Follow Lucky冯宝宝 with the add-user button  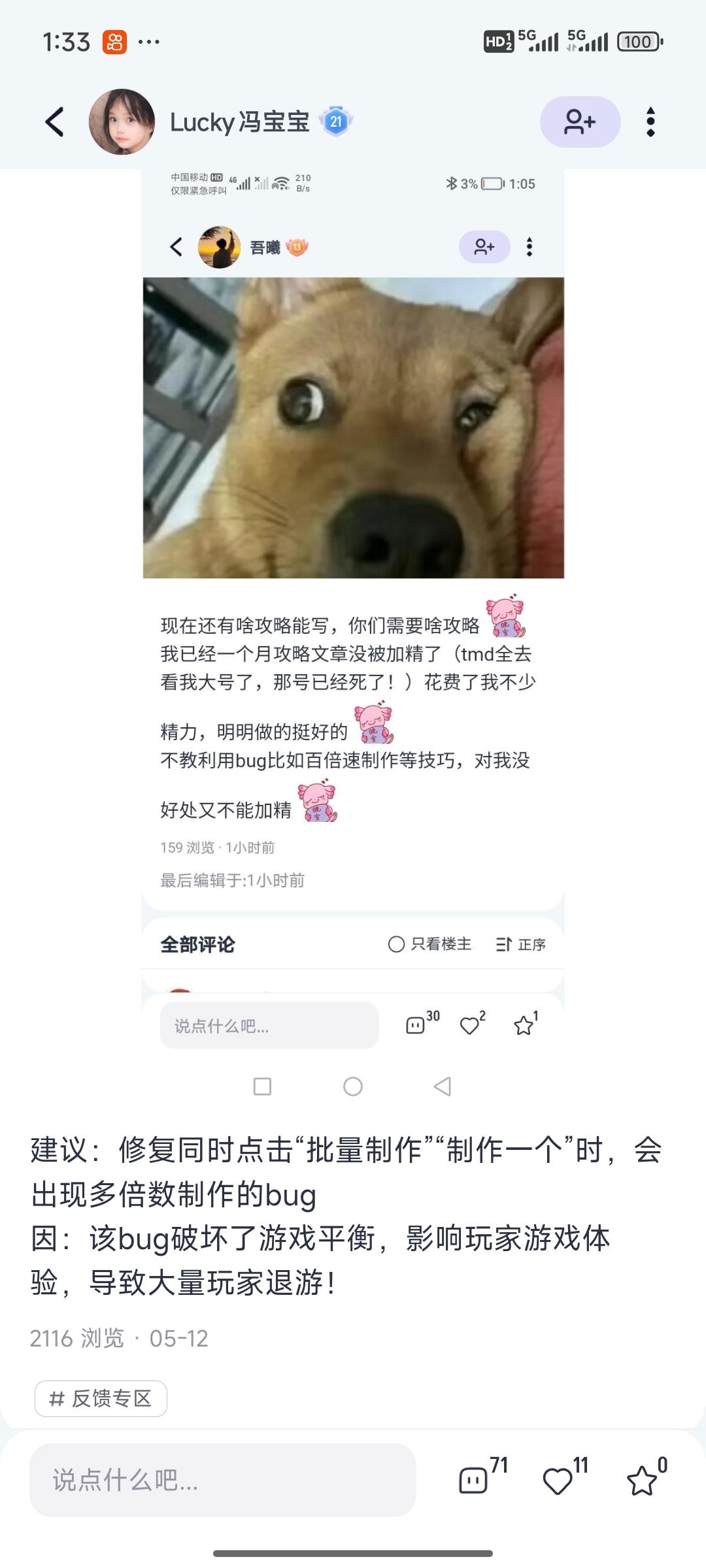(580, 122)
